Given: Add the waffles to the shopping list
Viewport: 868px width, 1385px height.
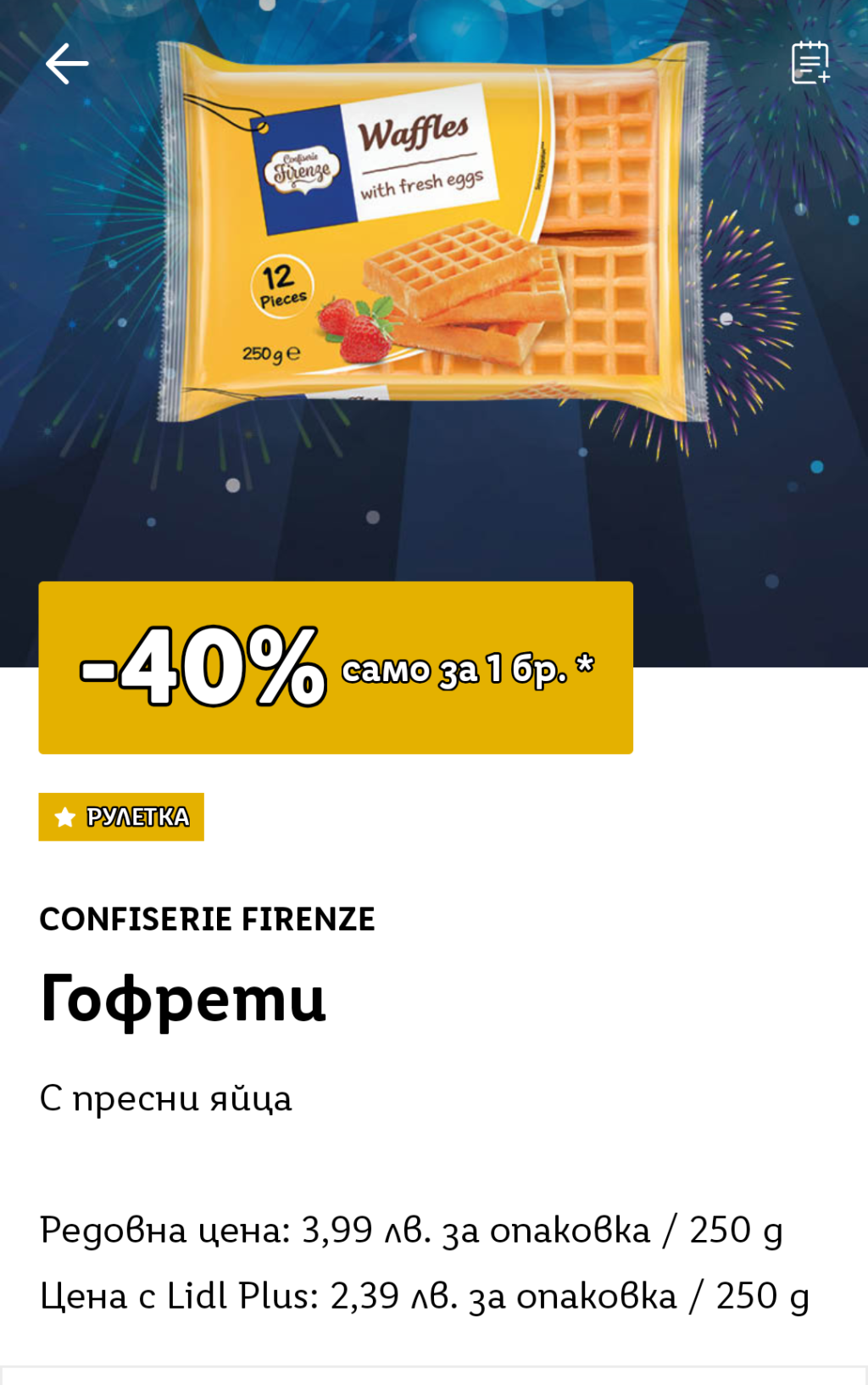Looking at the screenshot, I should (x=810, y=63).
